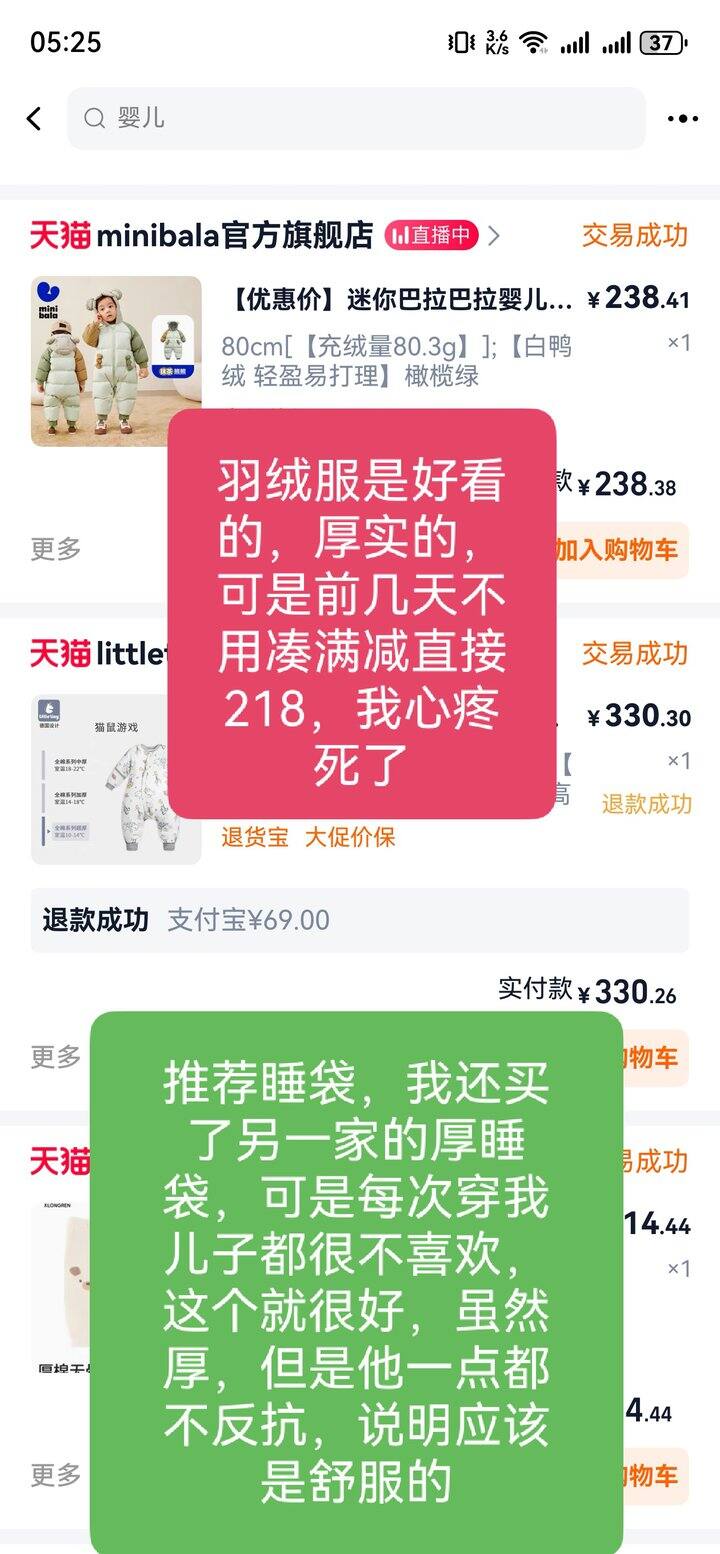Open the XLONGREN product order image

62,1290
